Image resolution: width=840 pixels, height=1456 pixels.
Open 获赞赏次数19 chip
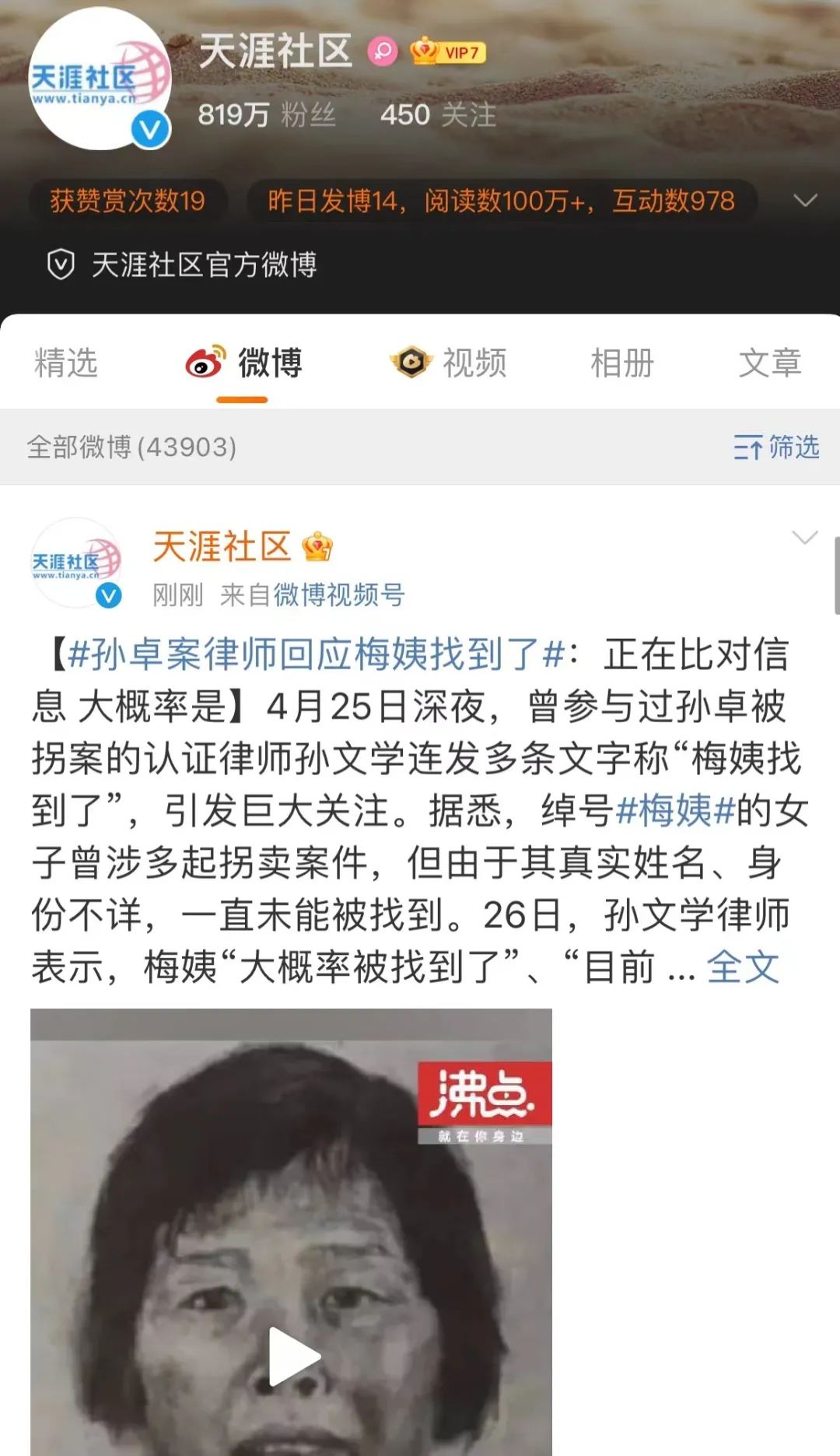point(128,201)
